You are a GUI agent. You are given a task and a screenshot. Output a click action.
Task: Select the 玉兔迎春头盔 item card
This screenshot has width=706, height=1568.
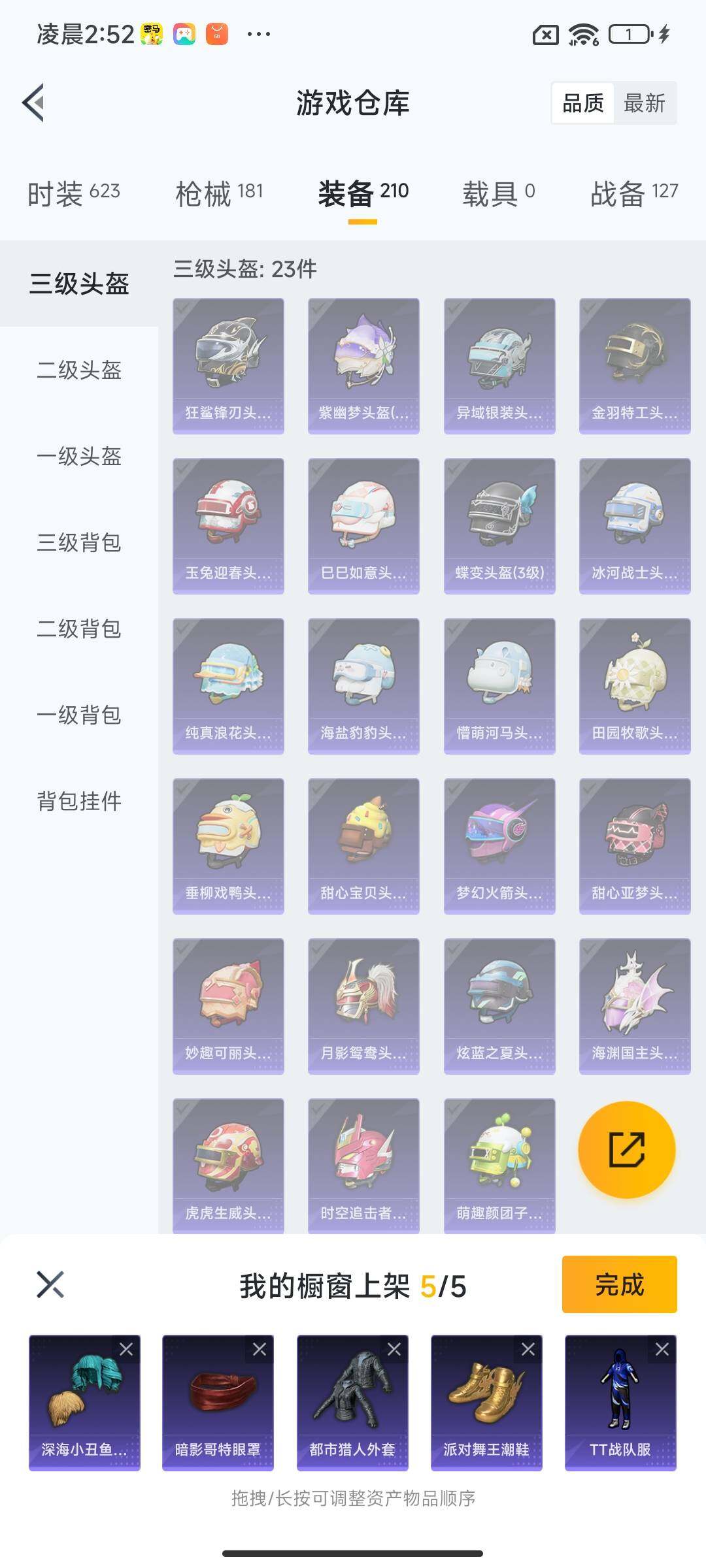pyautogui.click(x=229, y=526)
